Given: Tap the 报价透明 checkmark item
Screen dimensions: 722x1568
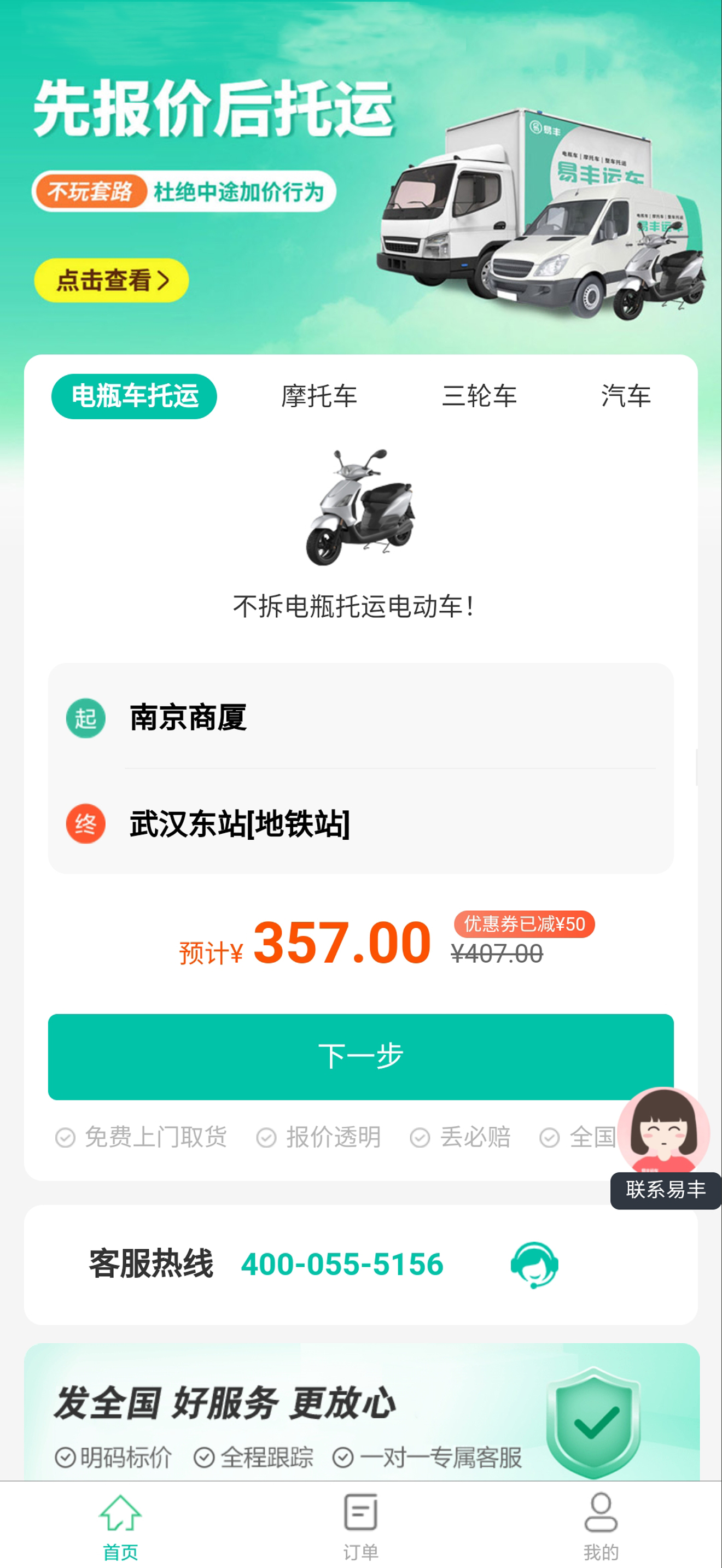Looking at the screenshot, I should tap(264, 1133).
